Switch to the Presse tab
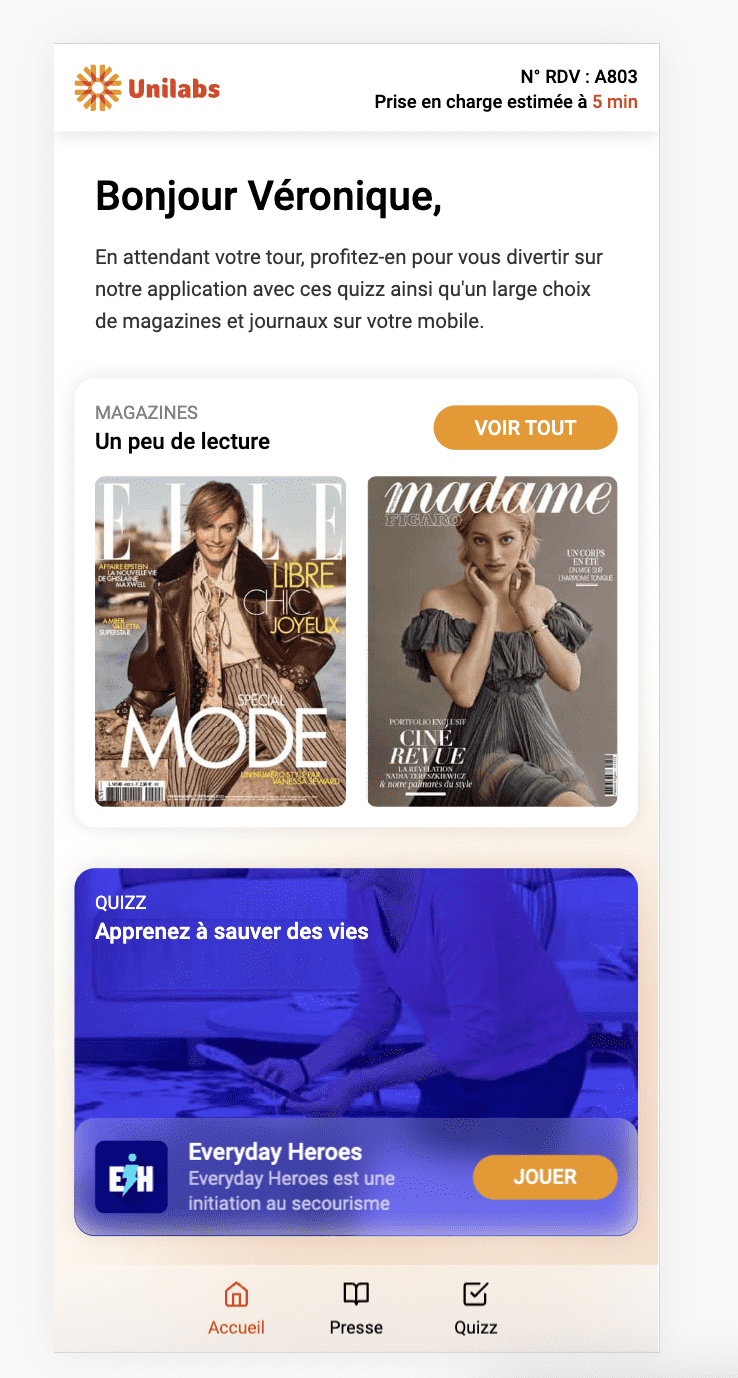Image resolution: width=738 pixels, height=1378 pixels. 356,1309
